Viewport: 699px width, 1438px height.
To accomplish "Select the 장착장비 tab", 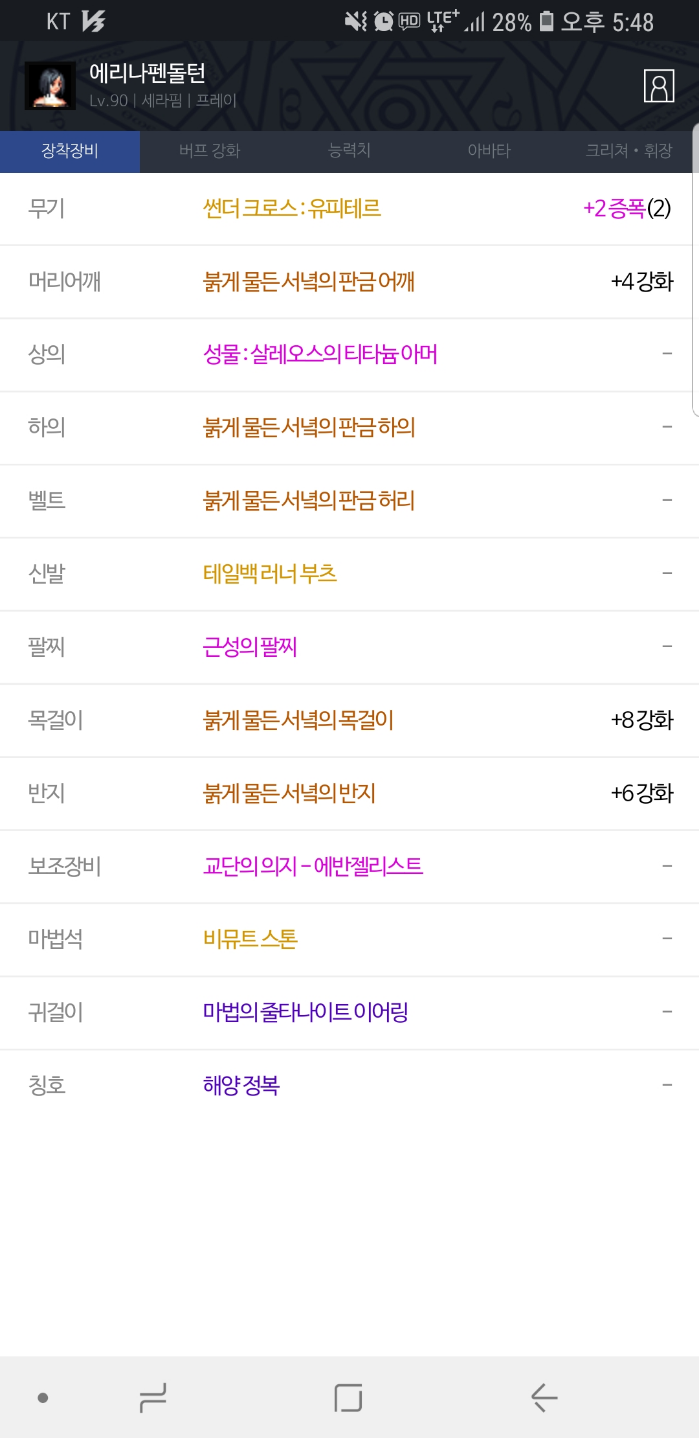I will point(70,151).
